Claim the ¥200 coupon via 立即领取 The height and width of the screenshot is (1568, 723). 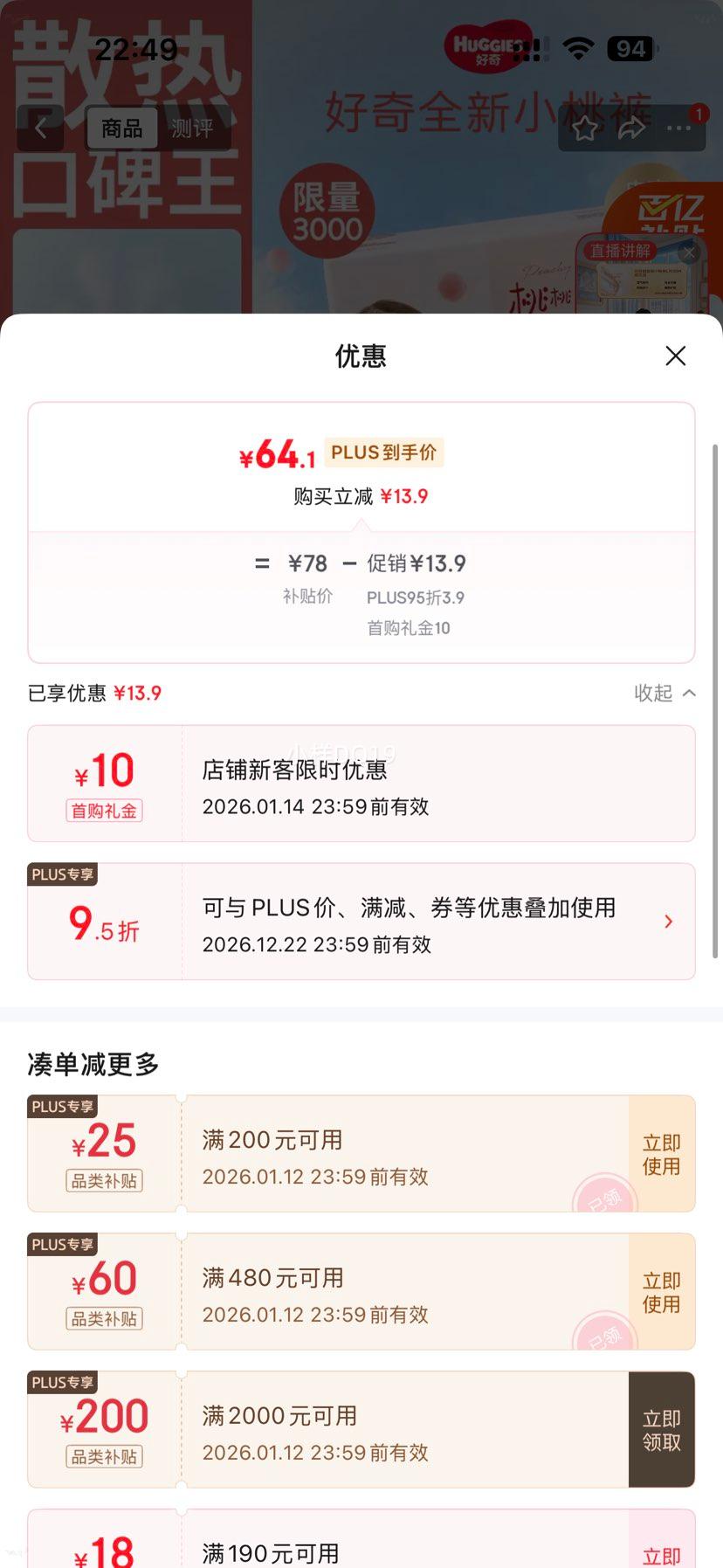(661, 1429)
